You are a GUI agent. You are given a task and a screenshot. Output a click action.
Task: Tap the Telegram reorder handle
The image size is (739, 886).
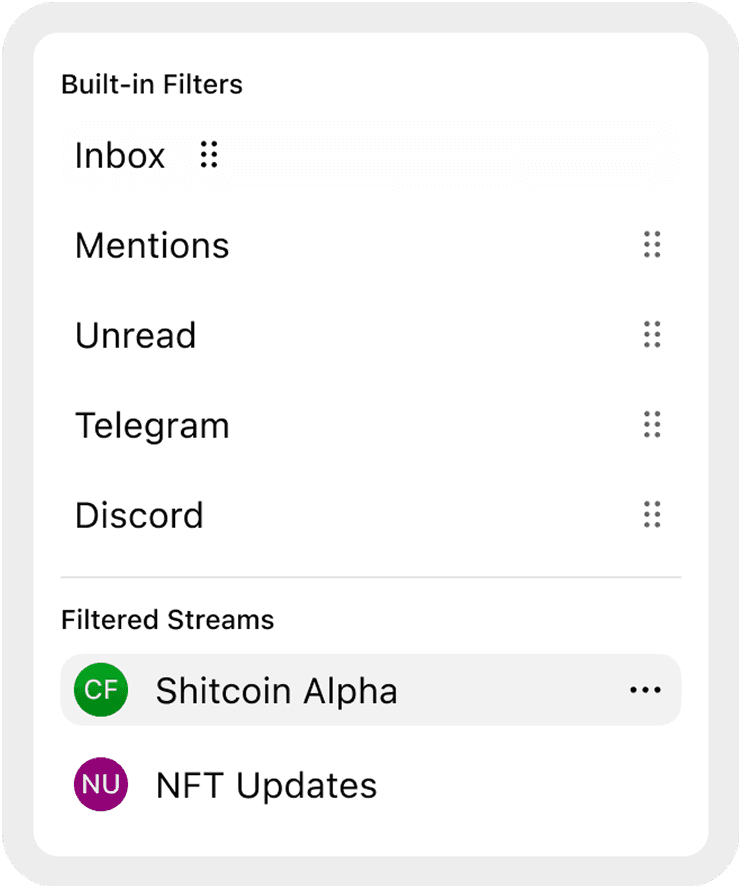(652, 425)
